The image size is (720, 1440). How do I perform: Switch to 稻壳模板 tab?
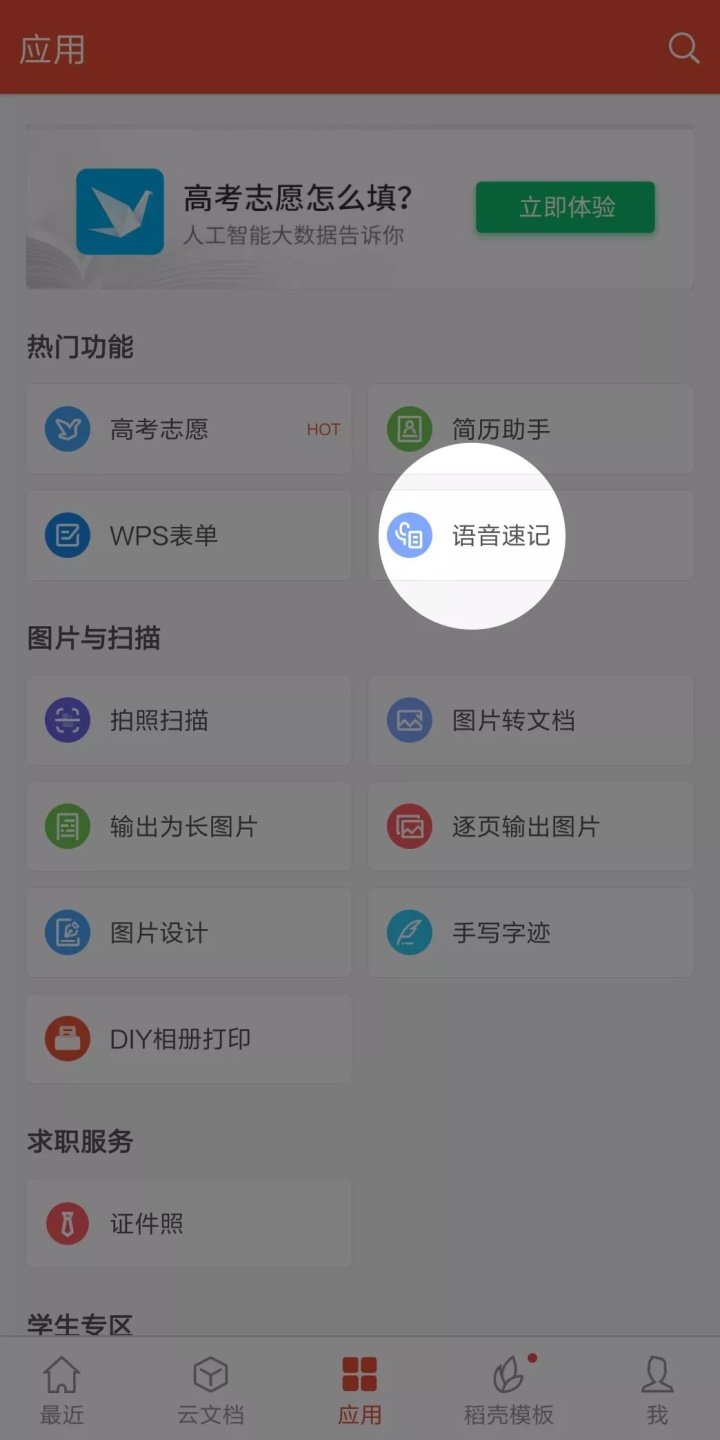pos(509,1390)
